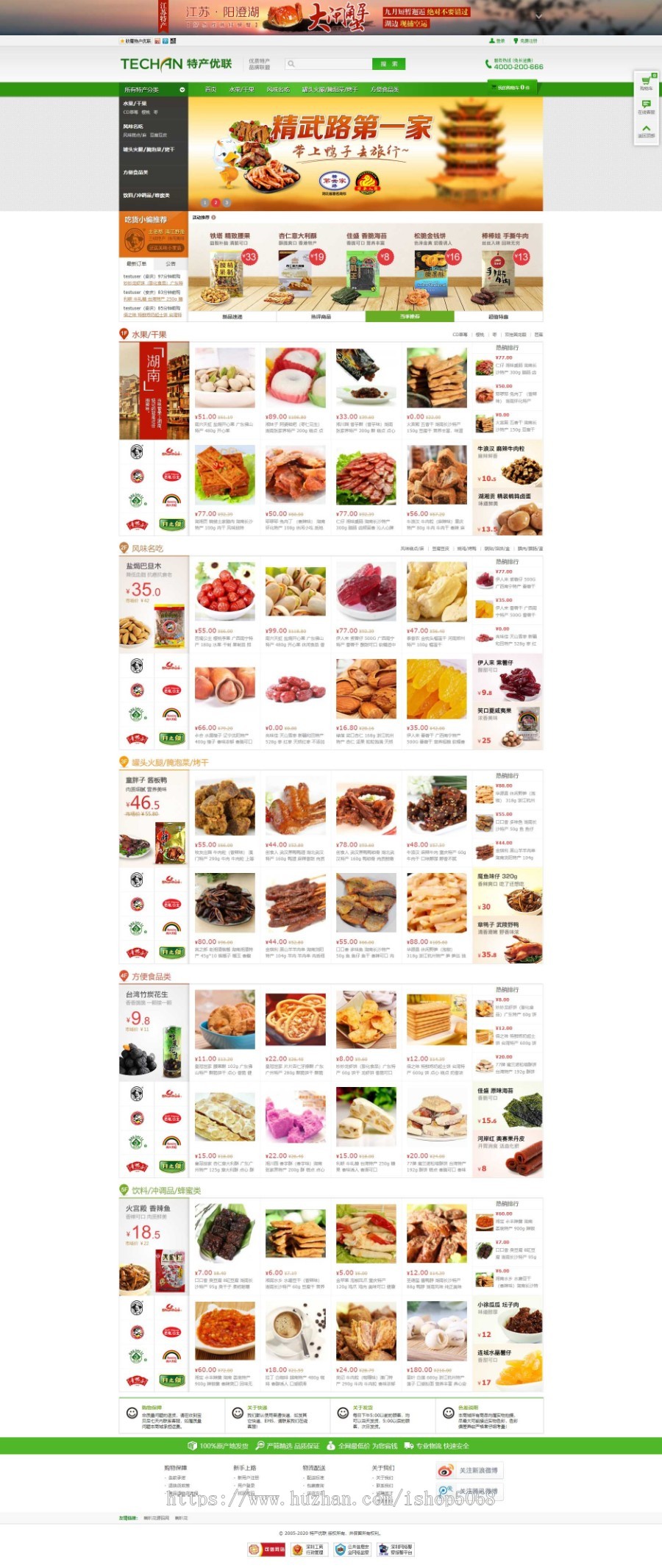Viewport: 662px width, 1568px height.
Task: Open the 公告 tab beside 最新订单
Action: coord(171,263)
